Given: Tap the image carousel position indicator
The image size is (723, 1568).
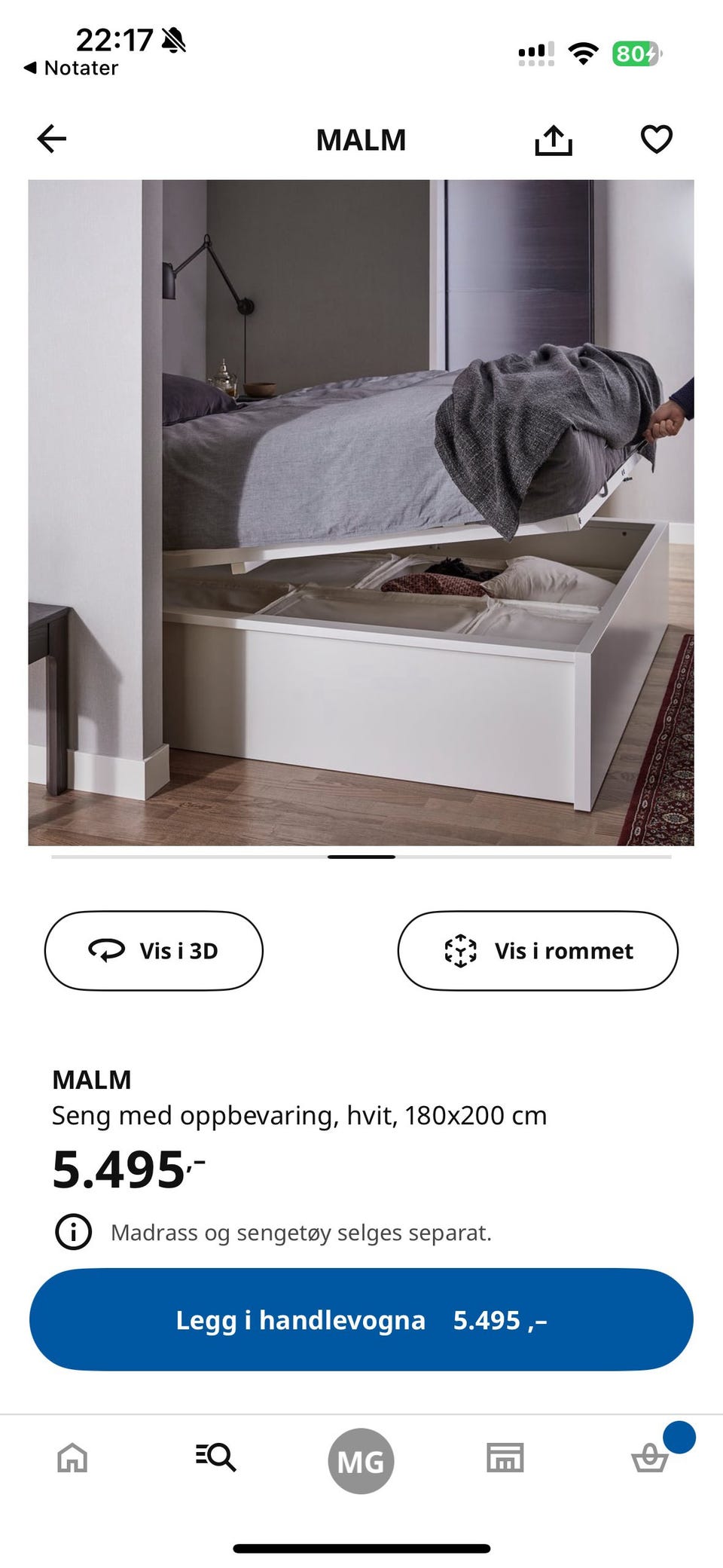Looking at the screenshot, I should coord(361,857).
